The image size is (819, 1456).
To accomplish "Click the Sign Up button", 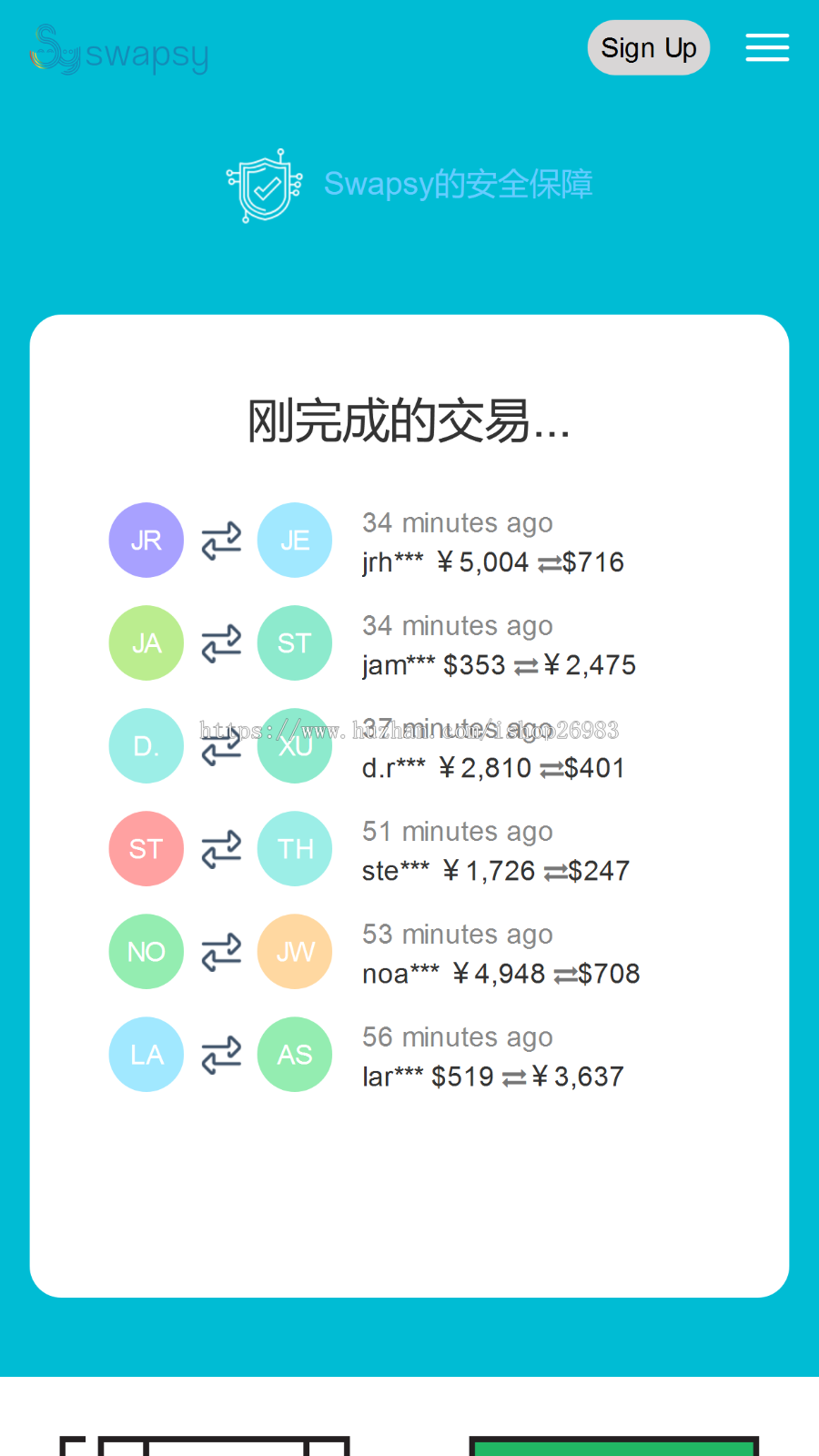I will pos(648,47).
